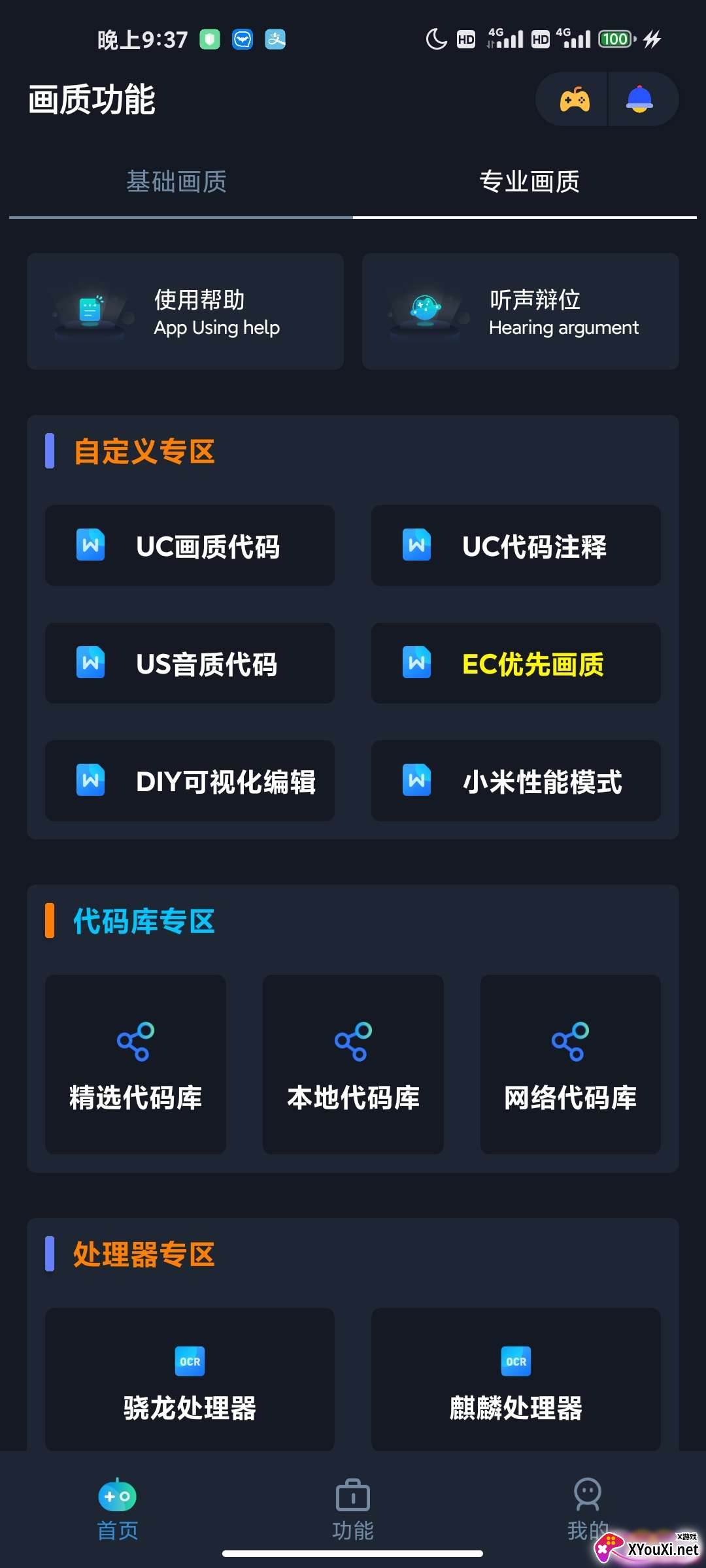Launch DIY可视化编辑
Image resolution: width=706 pixels, height=1568 pixels.
pyautogui.click(x=190, y=781)
